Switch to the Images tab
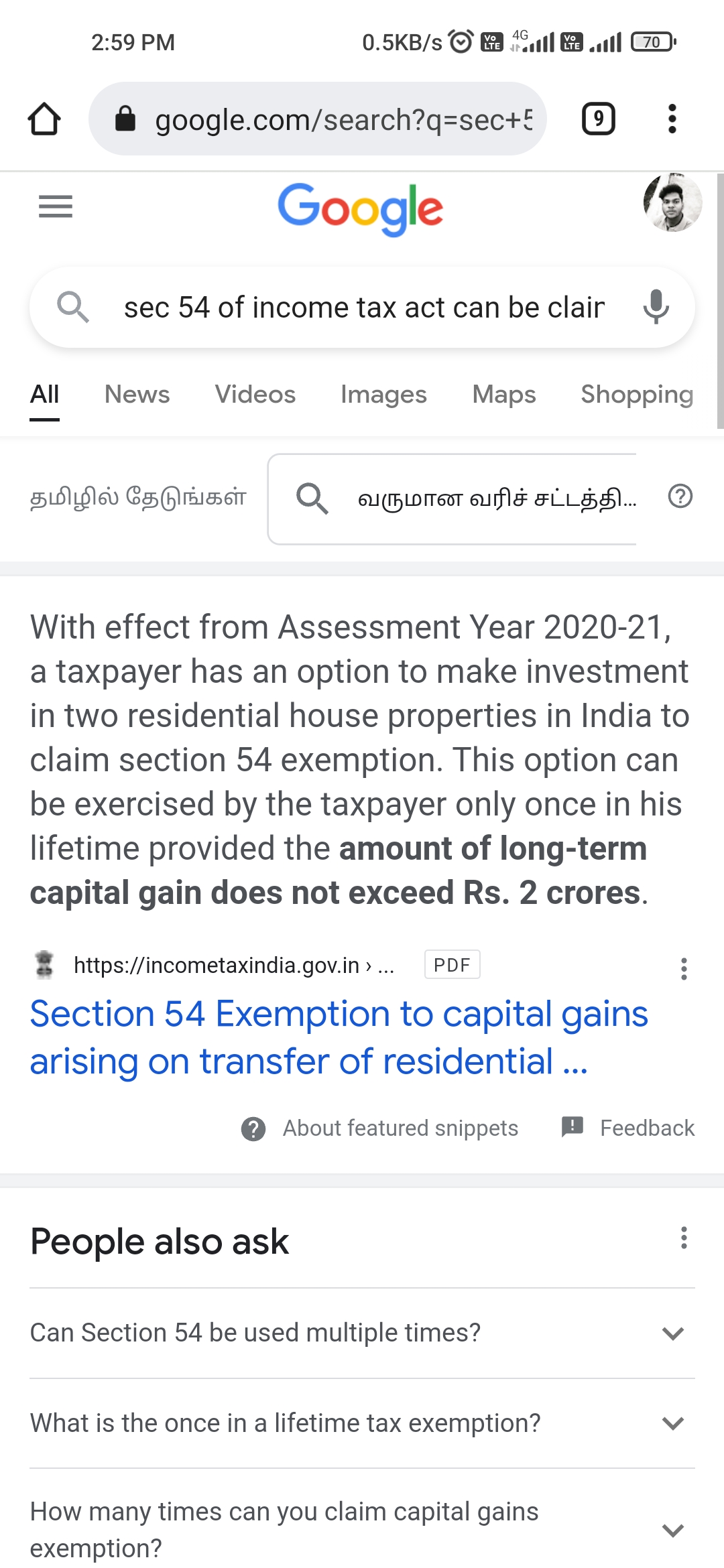This screenshot has width=724, height=1568. (383, 395)
